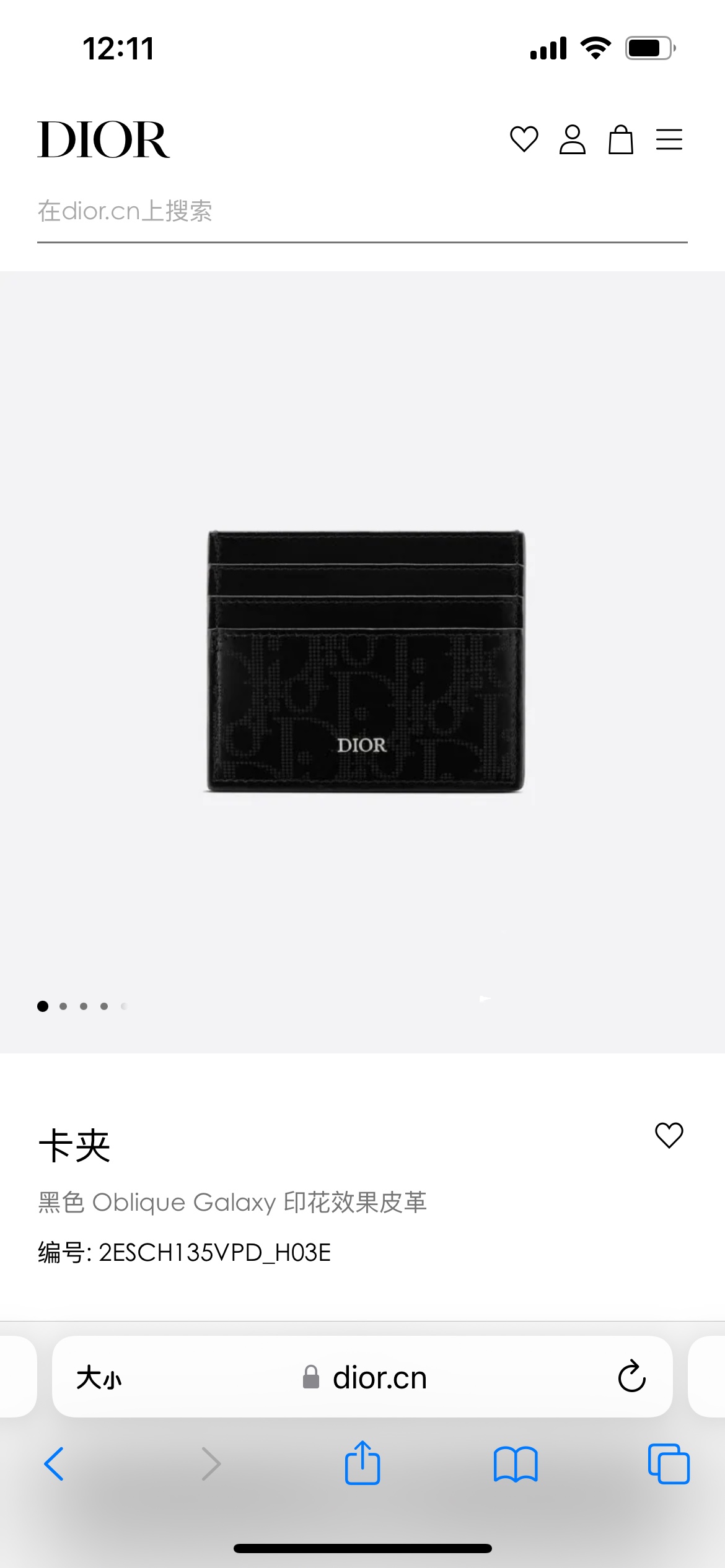Open Safari bookmarks

point(516,1464)
